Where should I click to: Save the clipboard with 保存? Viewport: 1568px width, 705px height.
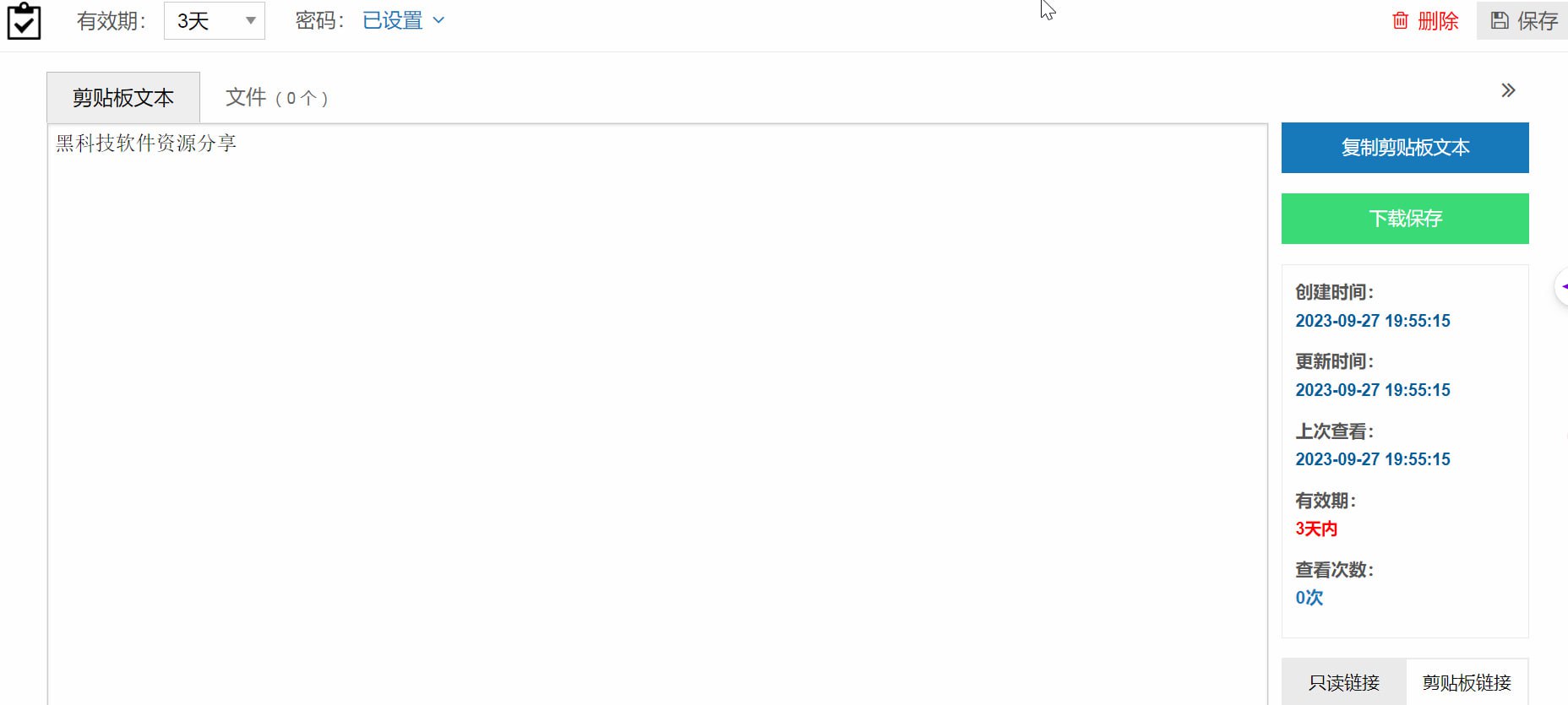(1523, 21)
